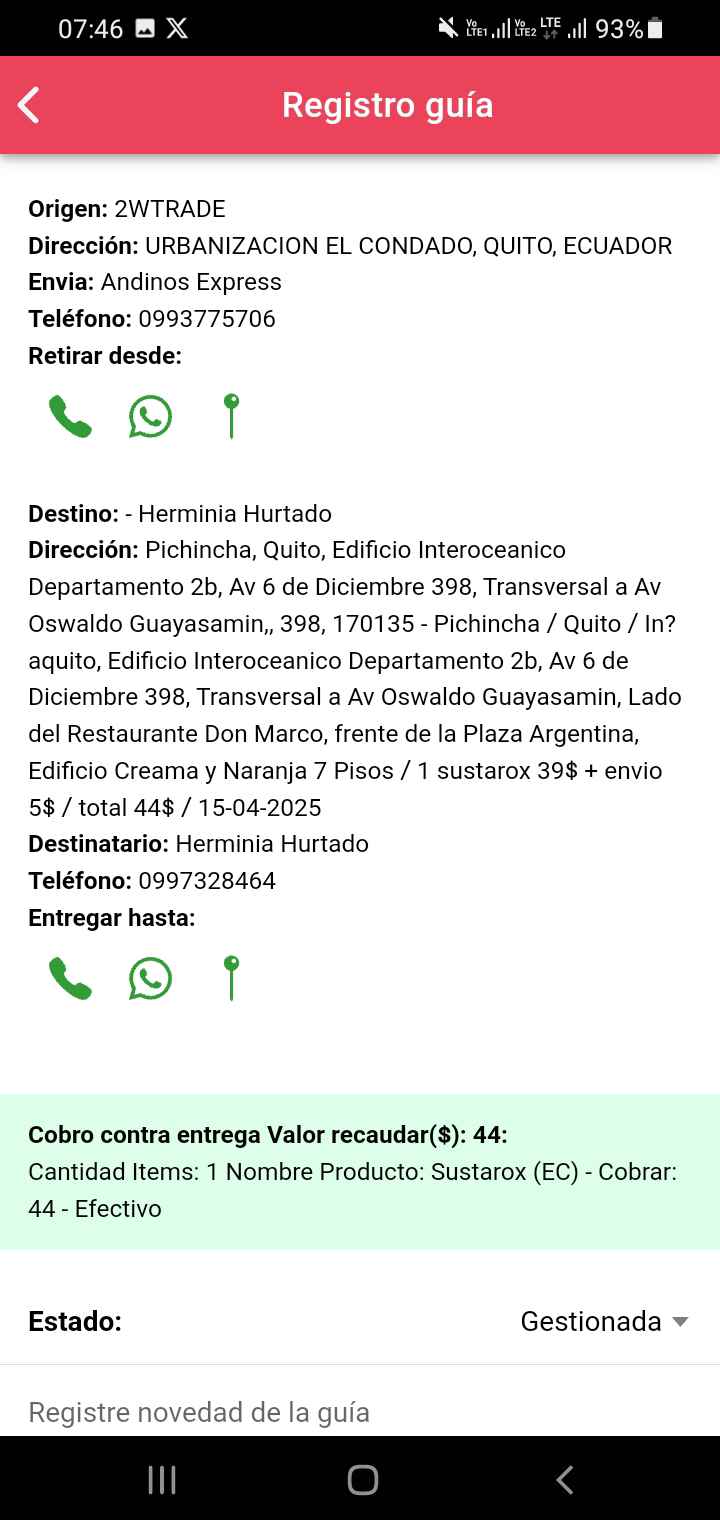720x1520 pixels.
Task: Show pickup location pin under Retirar desde
Action: pyautogui.click(x=231, y=416)
